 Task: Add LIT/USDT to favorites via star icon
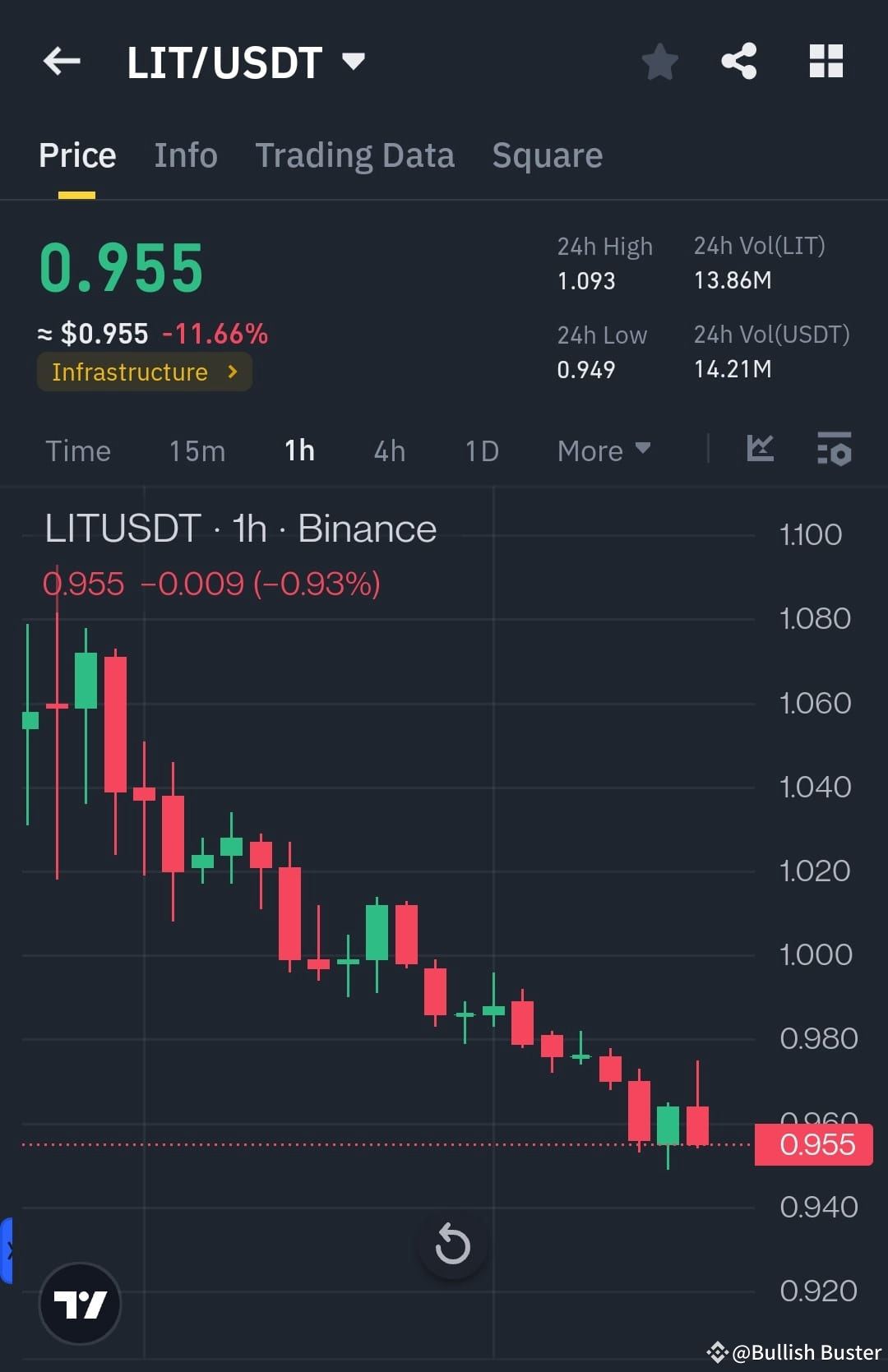pos(659,60)
